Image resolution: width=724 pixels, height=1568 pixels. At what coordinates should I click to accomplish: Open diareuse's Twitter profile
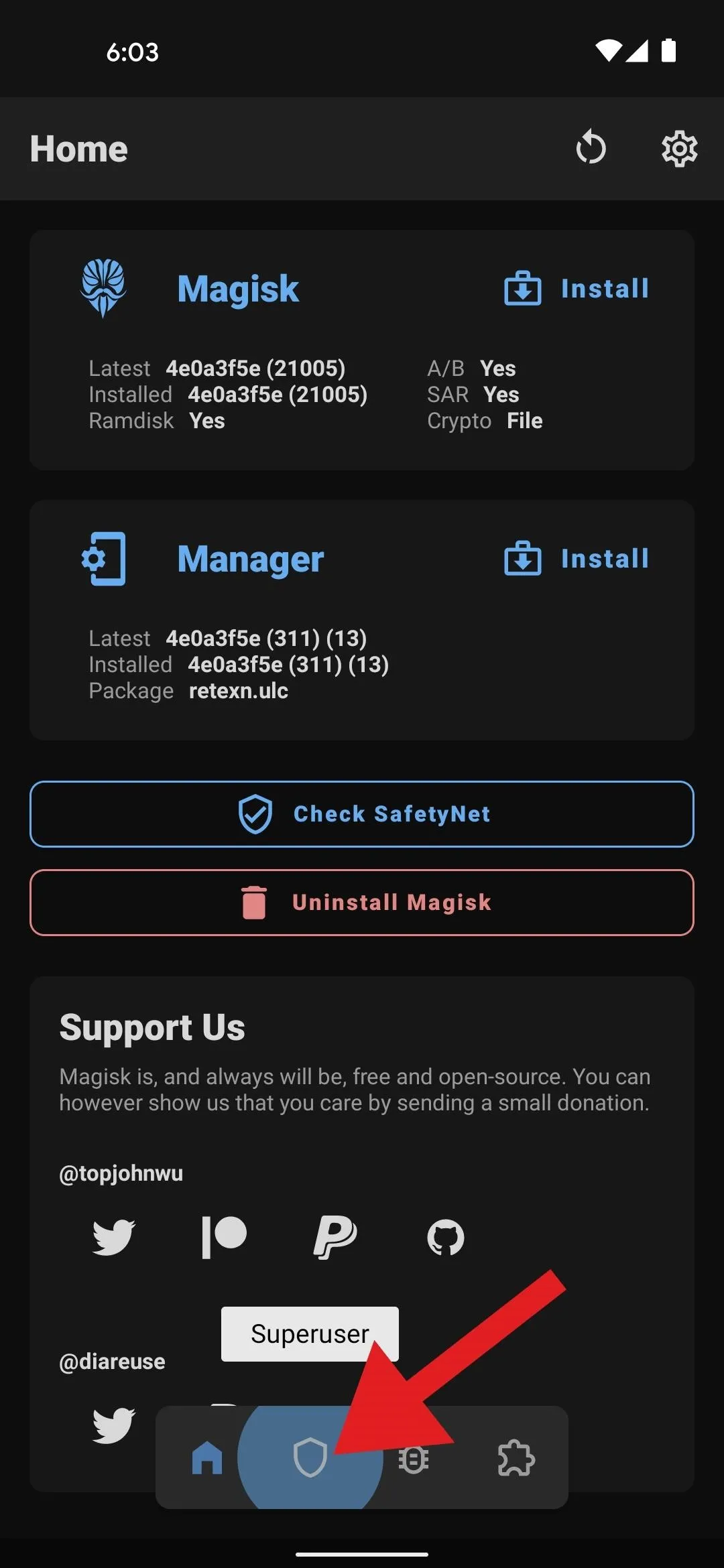pyautogui.click(x=114, y=1425)
